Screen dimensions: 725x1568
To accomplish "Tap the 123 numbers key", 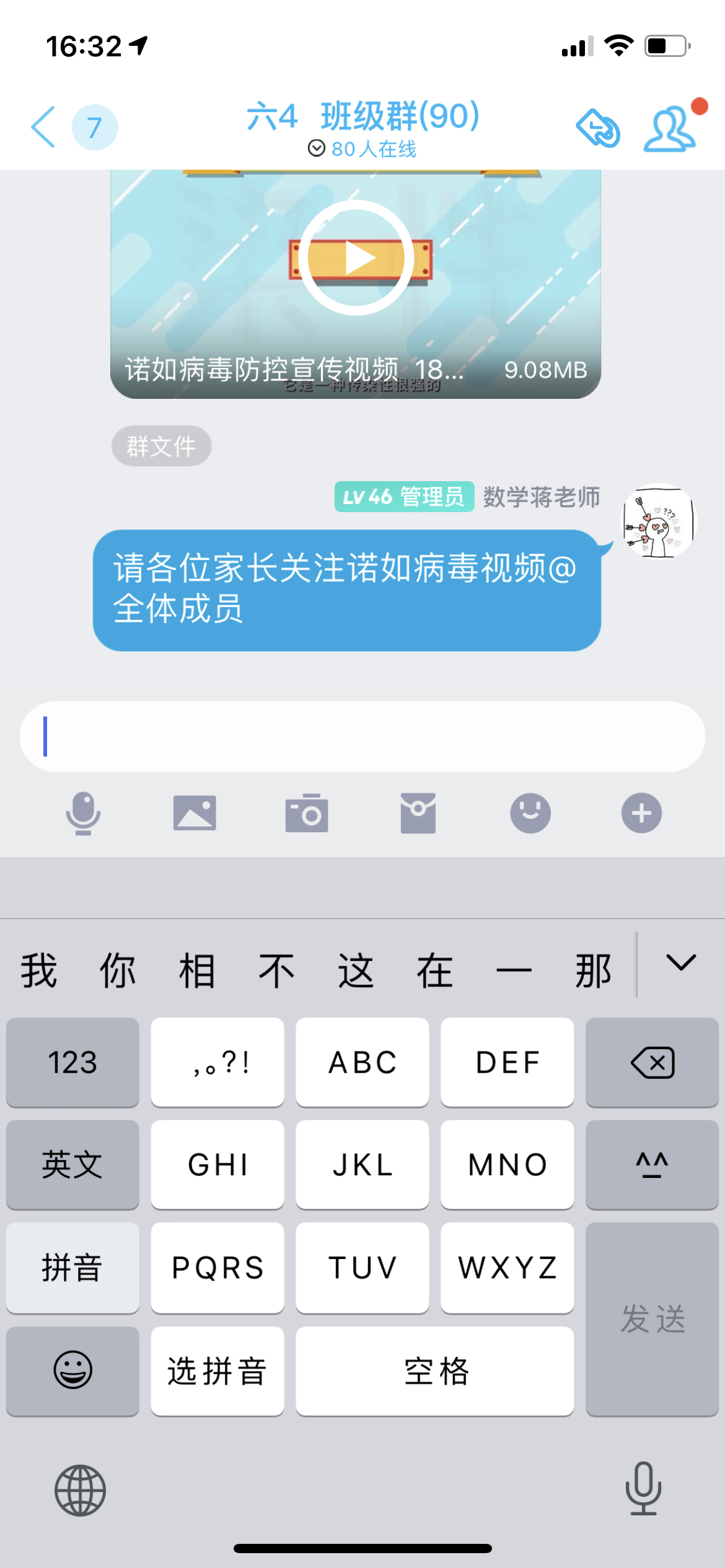I will pyautogui.click(x=72, y=1063).
